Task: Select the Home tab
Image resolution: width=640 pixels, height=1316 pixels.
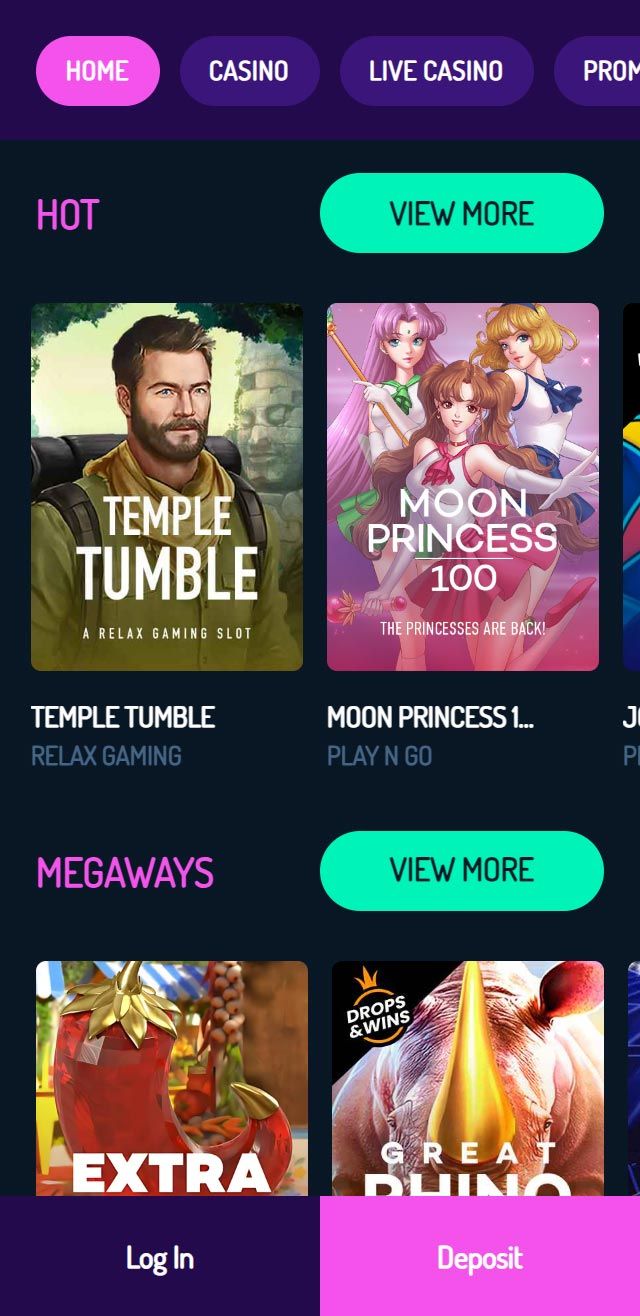Action: click(98, 71)
